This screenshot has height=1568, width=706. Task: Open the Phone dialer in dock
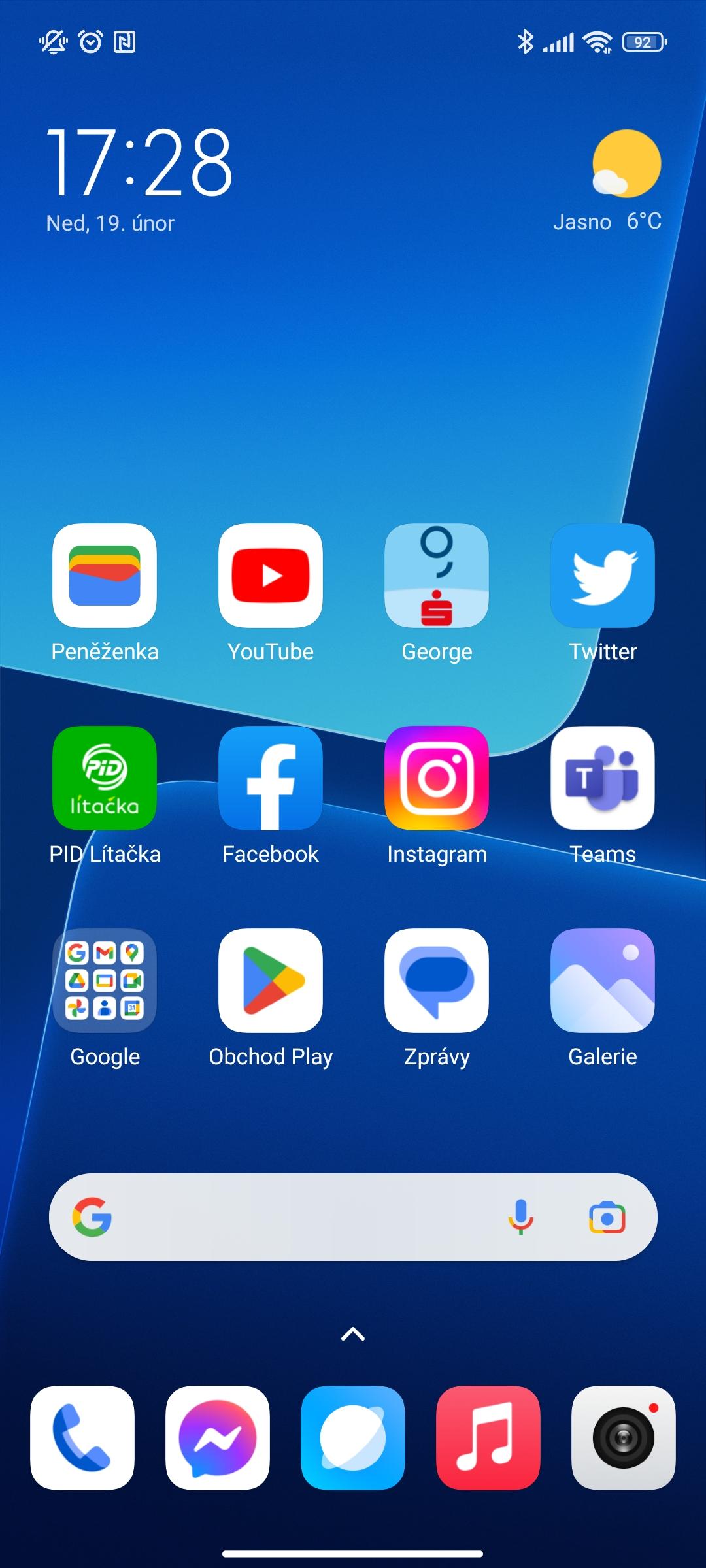82,1438
